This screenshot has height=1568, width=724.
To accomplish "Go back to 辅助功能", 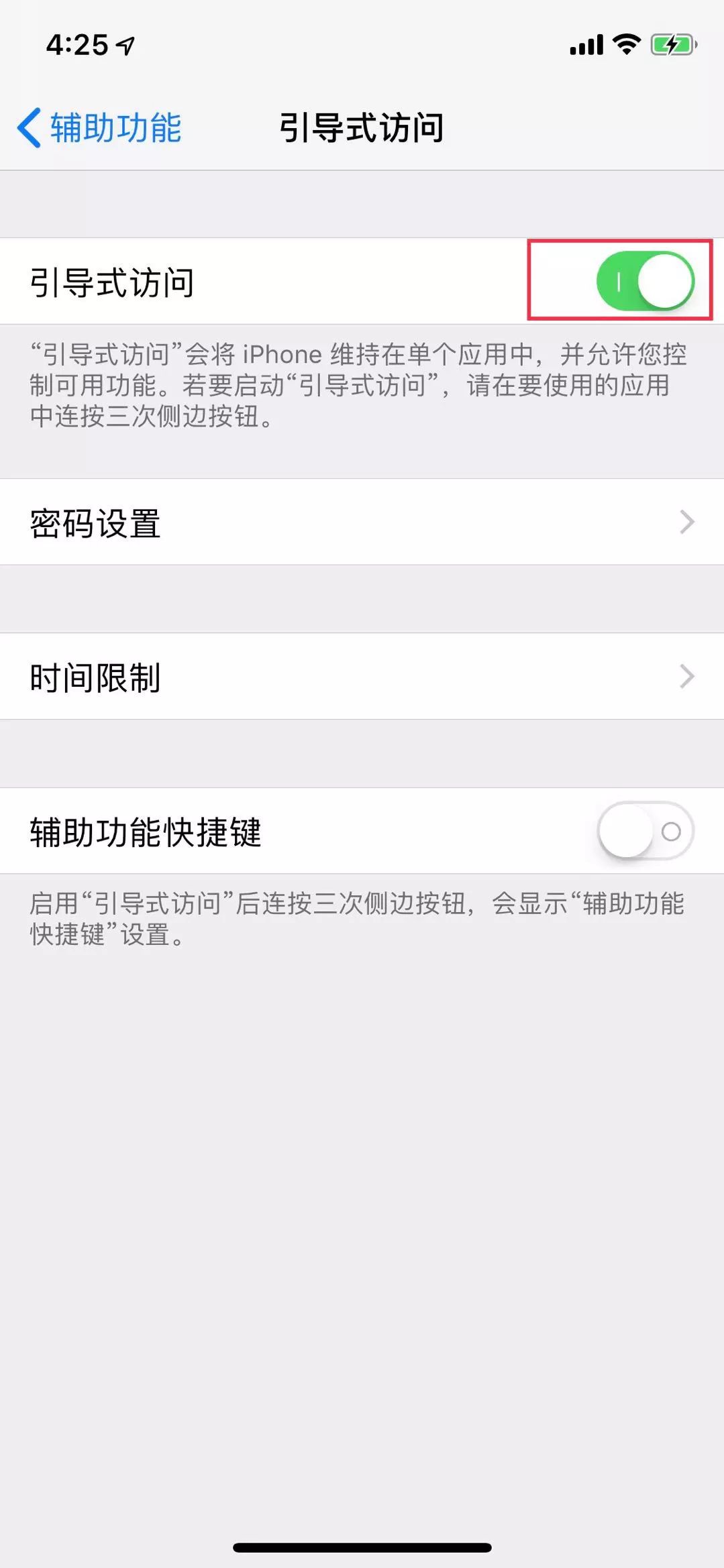I will tap(99, 127).
